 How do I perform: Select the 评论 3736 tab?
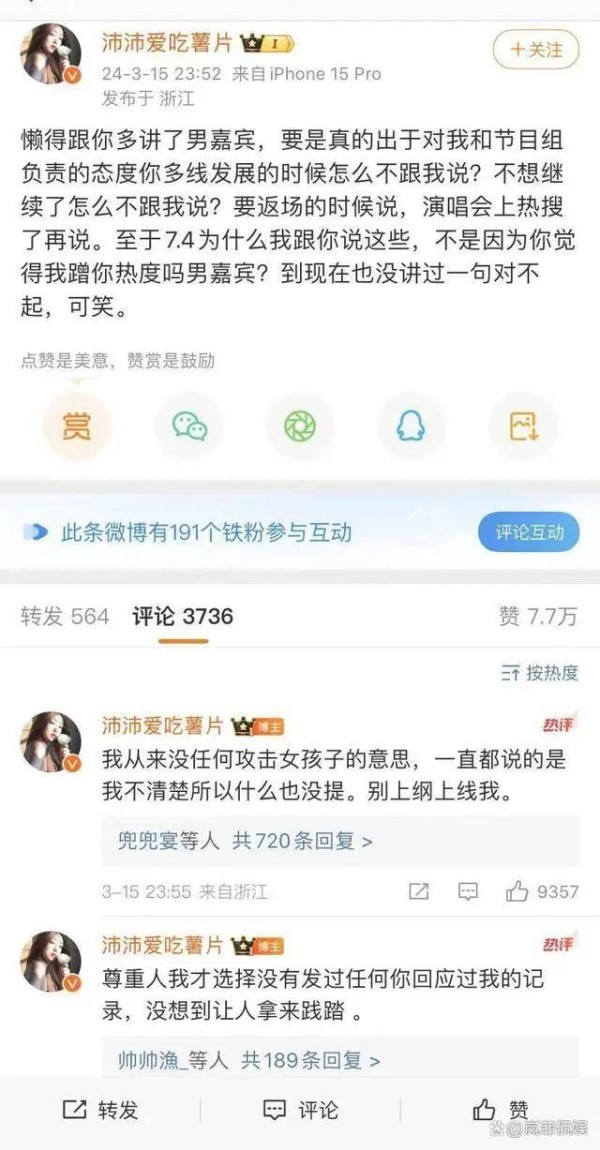tap(183, 616)
